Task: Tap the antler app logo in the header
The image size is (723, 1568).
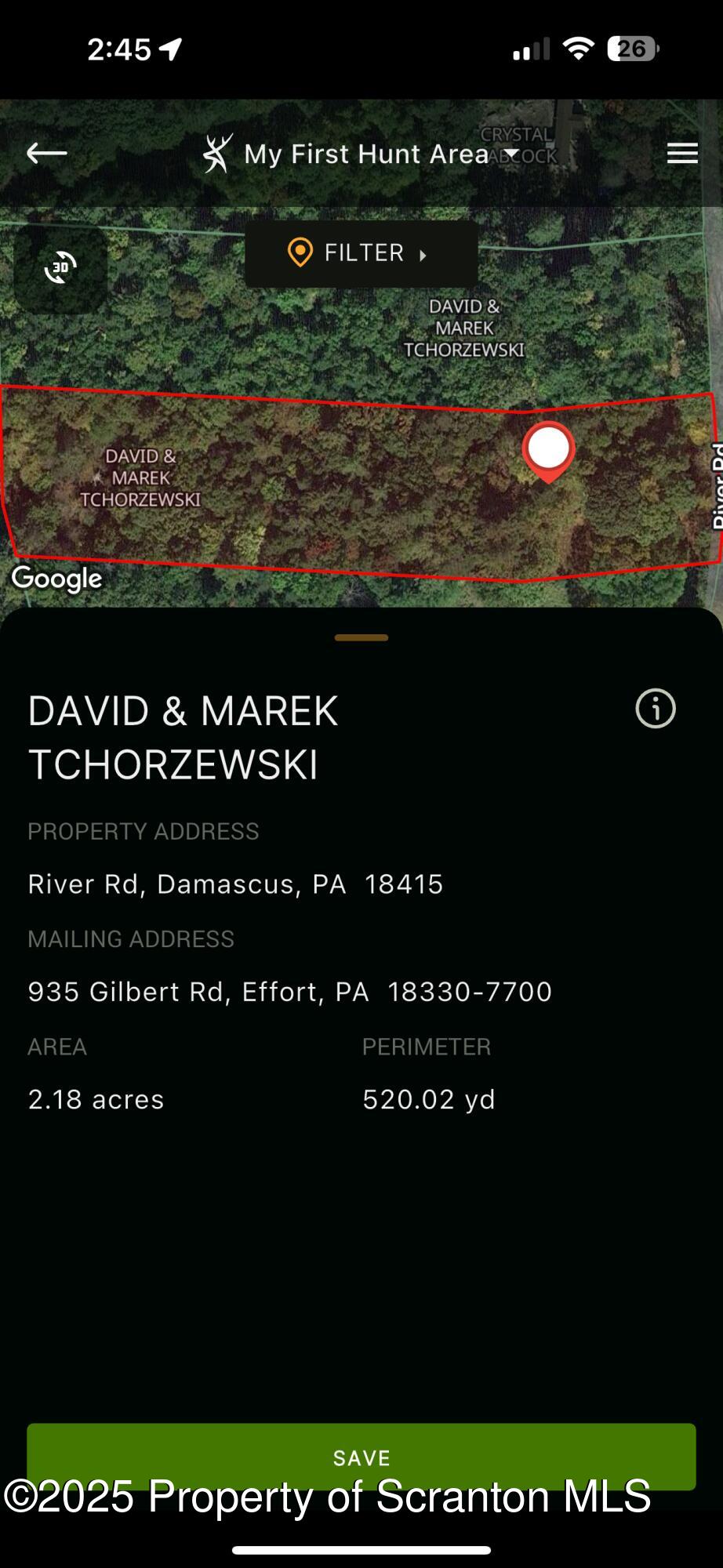Action: pyautogui.click(x=218, y=152)
